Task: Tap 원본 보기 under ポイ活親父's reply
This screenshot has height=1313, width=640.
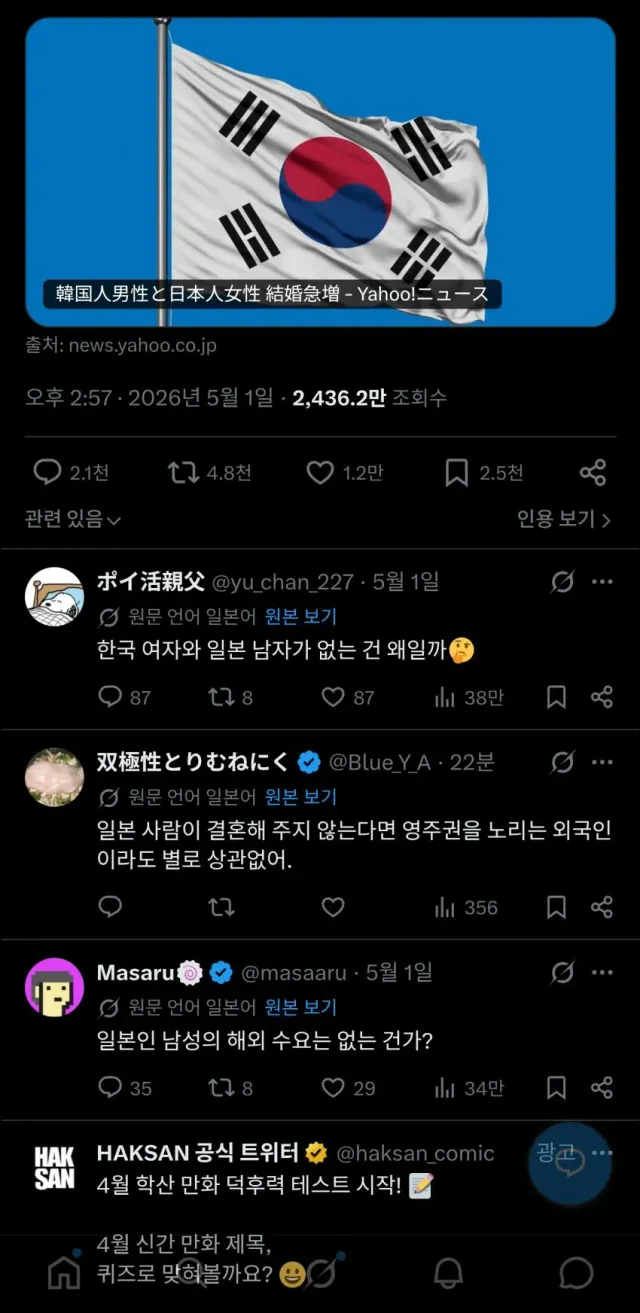Action: (300, 616)
